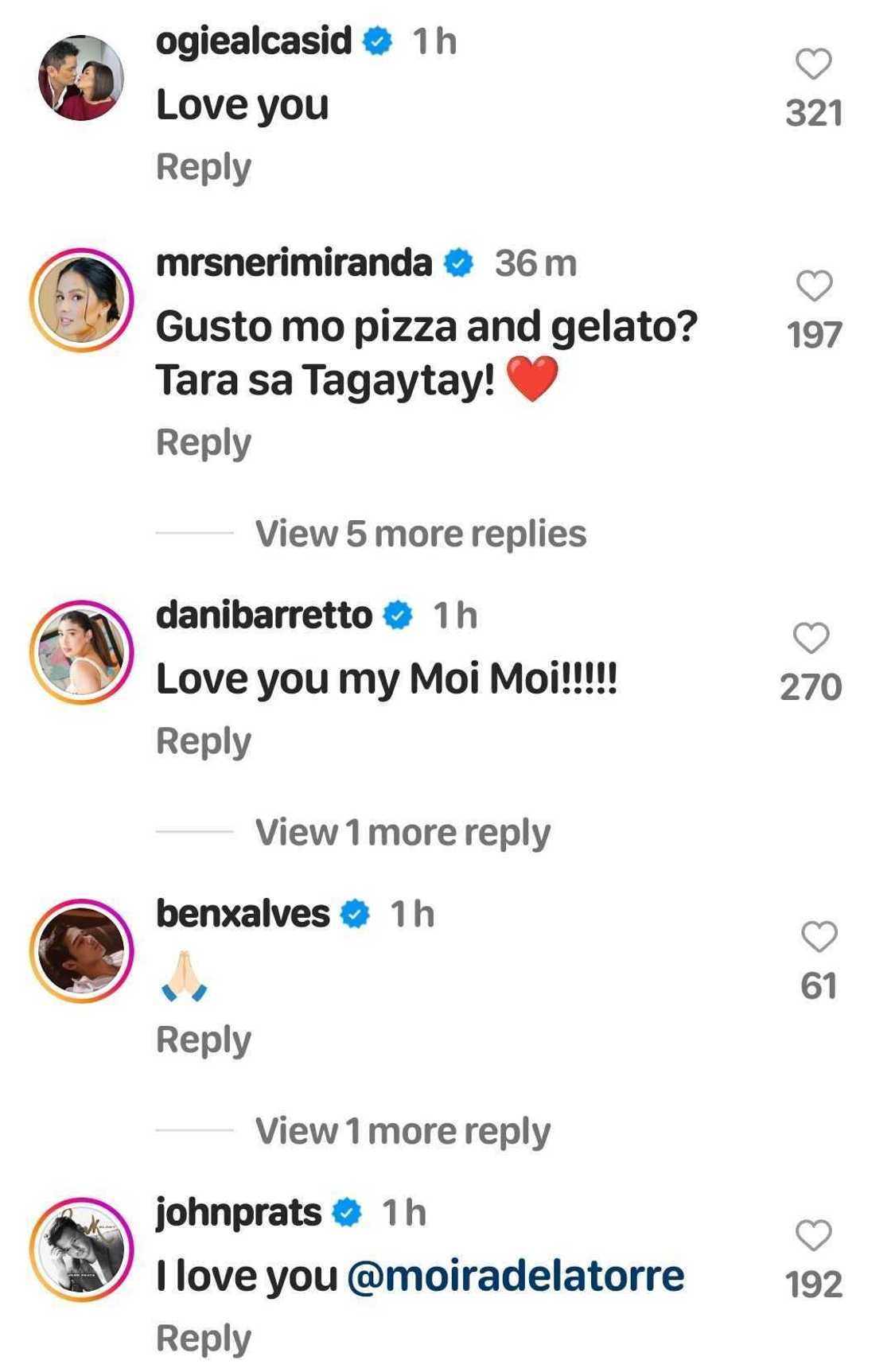Reply to danibarretto's comment

[x=204, y=741]
